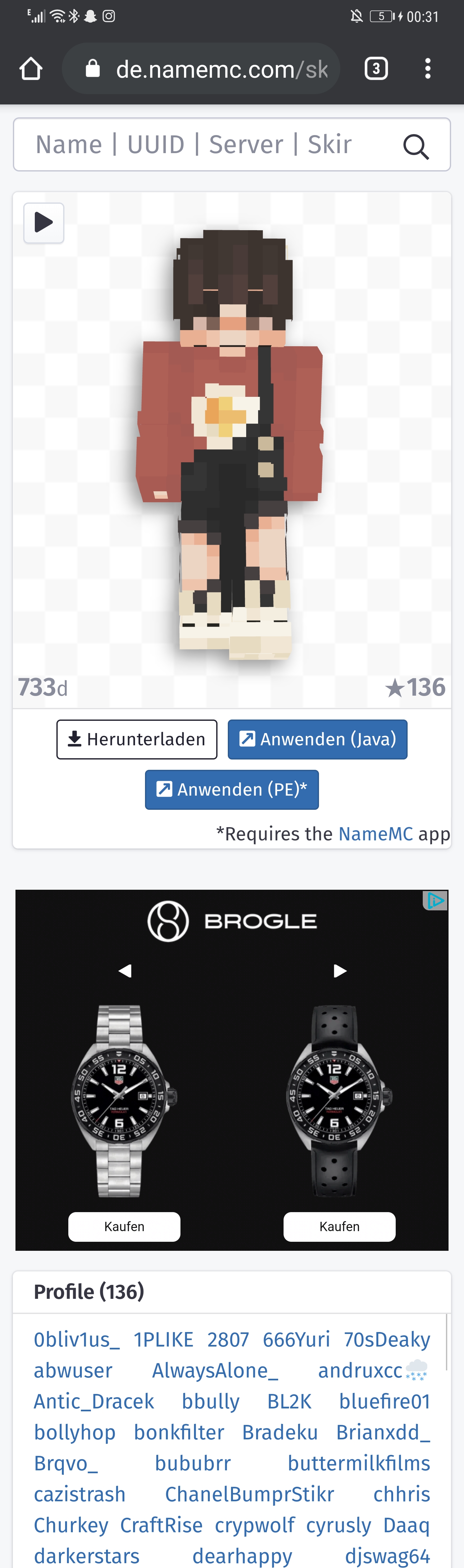Open profile ChanelBumprStikr
464x1568 pixels.
point(249,1494)
